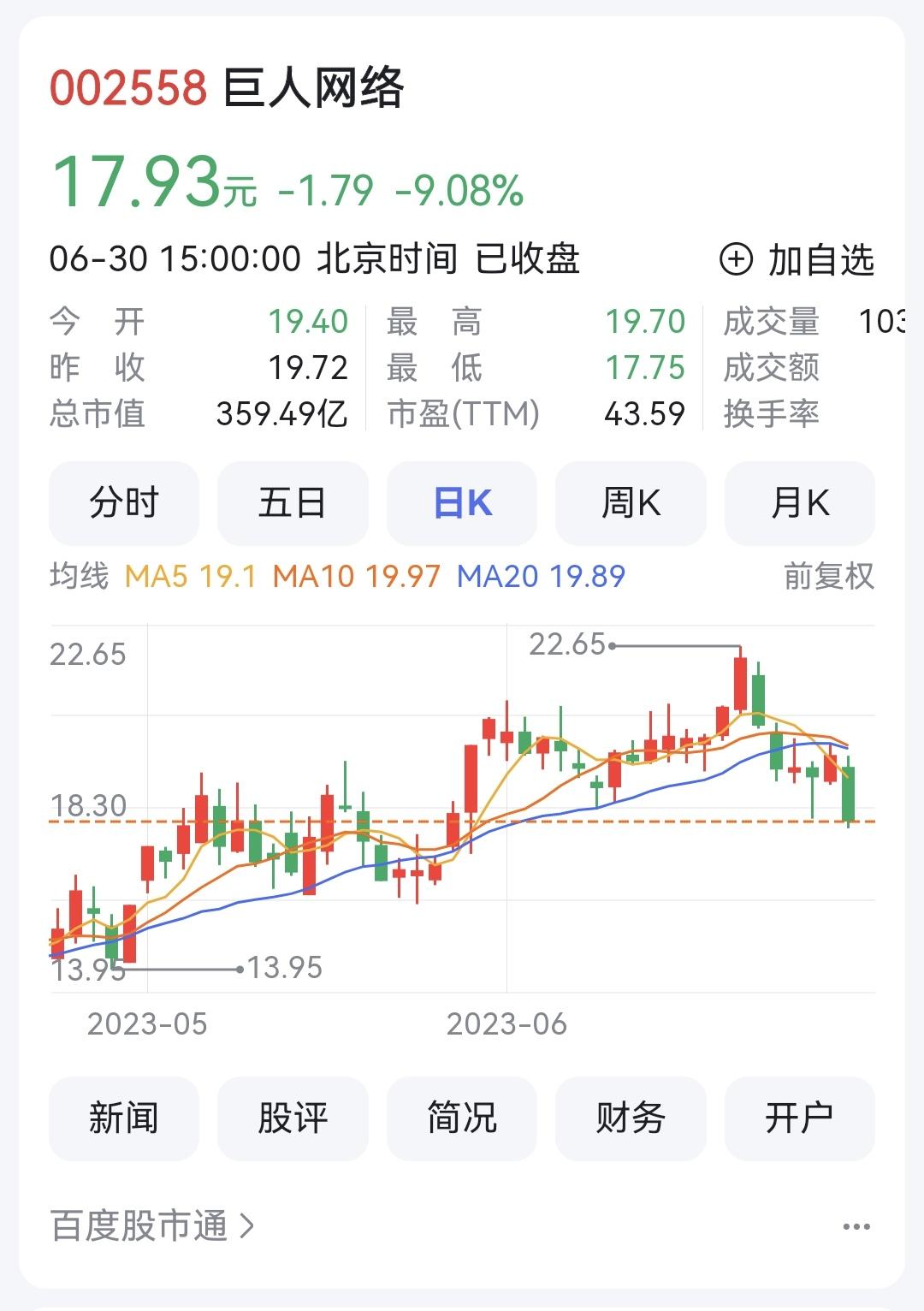The width and height of the screenshot is (924, 1311).
Task: Open the three-dot more options menu
Action: point(856,1226)
